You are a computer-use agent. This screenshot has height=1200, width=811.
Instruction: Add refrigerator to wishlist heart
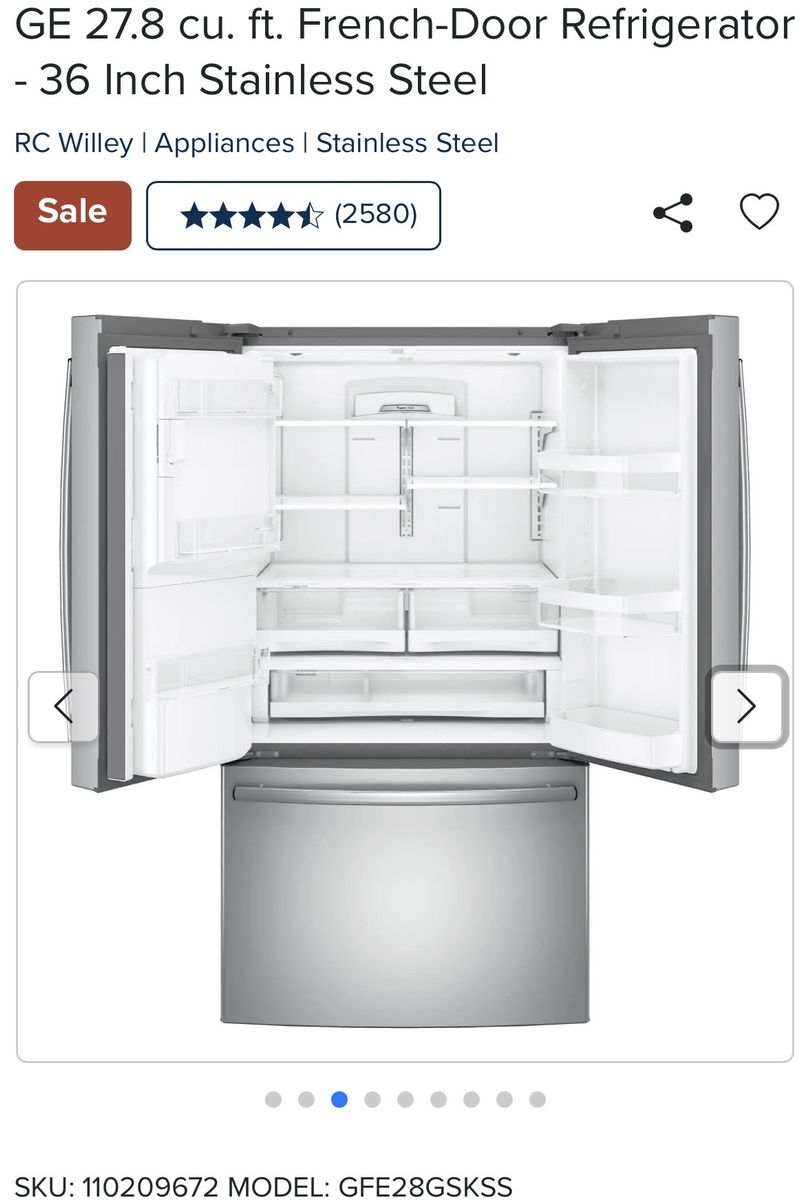click(759, 212)
